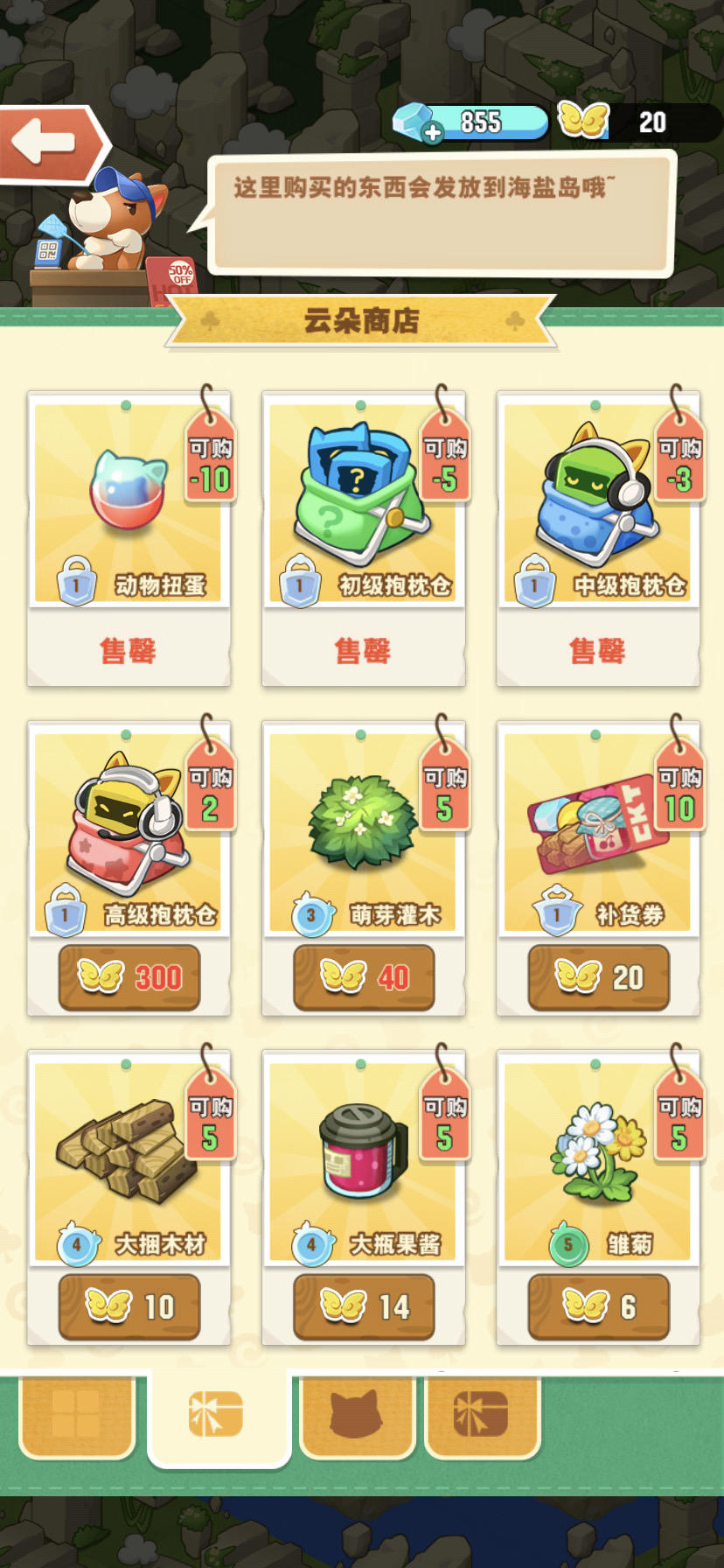Viewport: 724px width, 1568px height.
Task: Purchase 萌芽灌木 for 40 butterflies
Action: (x=363, y=978)
